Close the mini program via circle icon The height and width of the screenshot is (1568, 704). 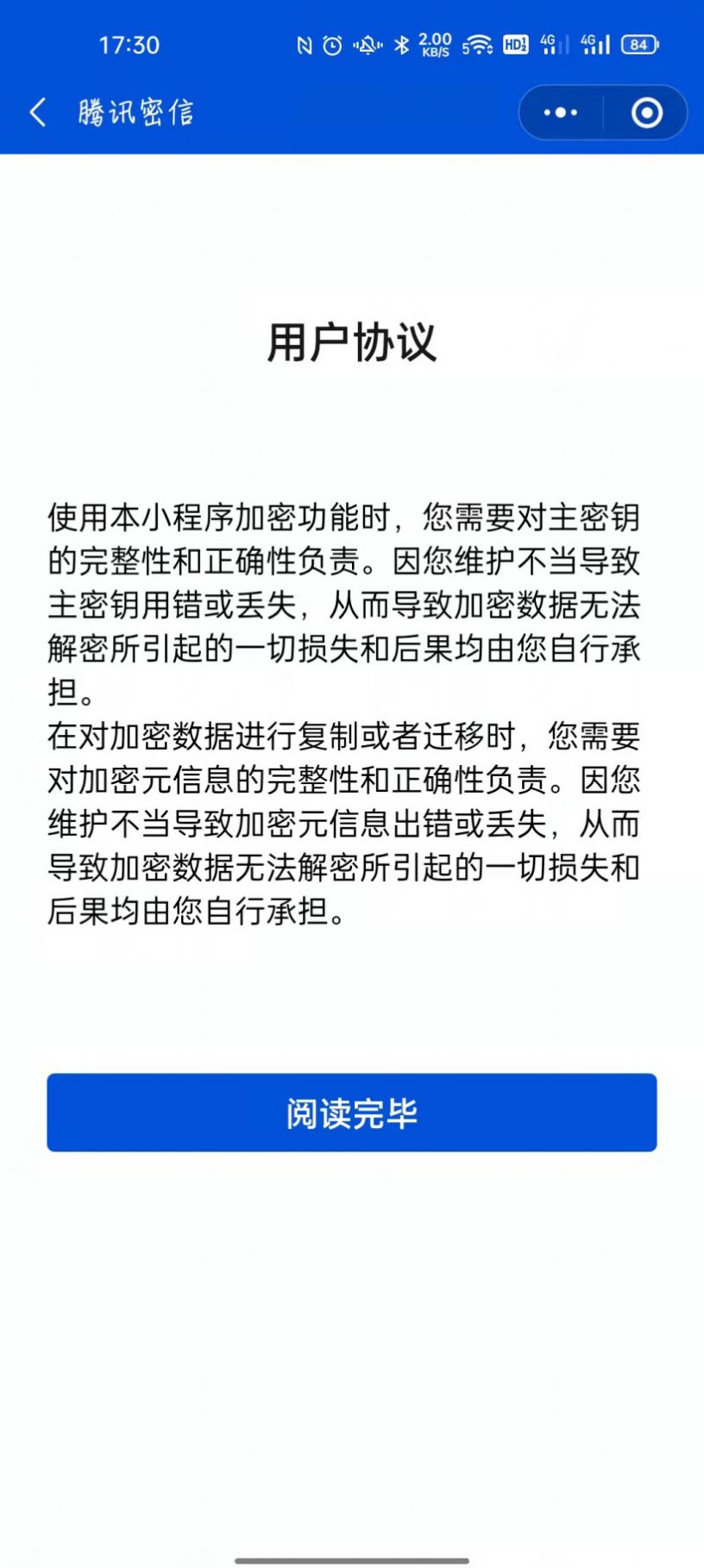pyautogui.click(x=646, y=112)
